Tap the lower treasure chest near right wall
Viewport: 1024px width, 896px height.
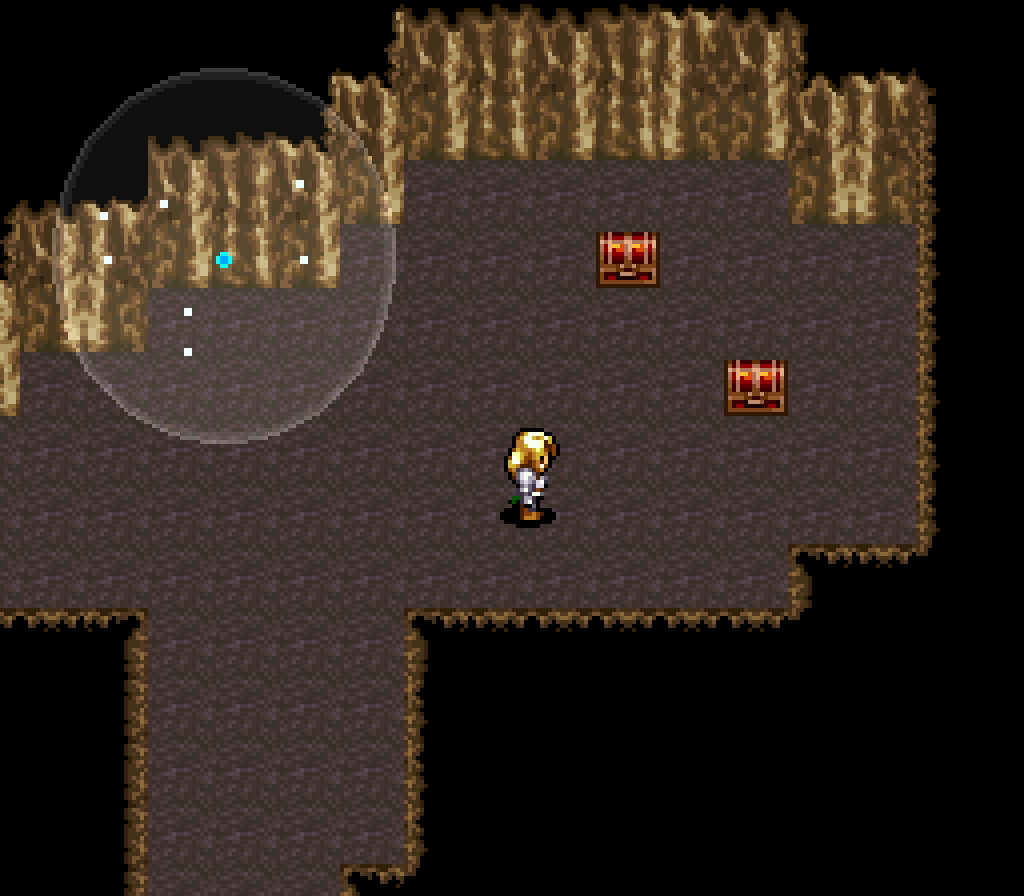click(756, 387)
